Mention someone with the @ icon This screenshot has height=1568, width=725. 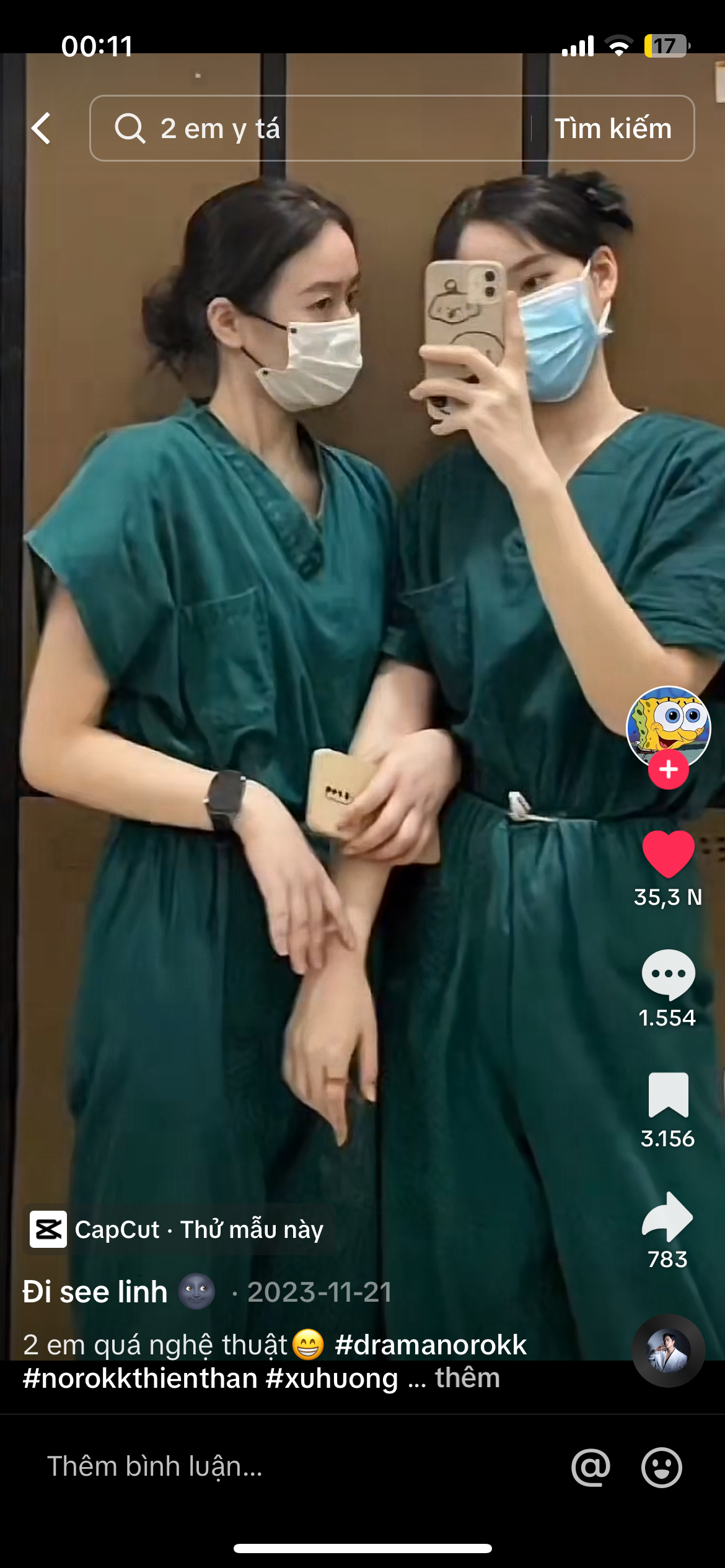click(591, 1467)
